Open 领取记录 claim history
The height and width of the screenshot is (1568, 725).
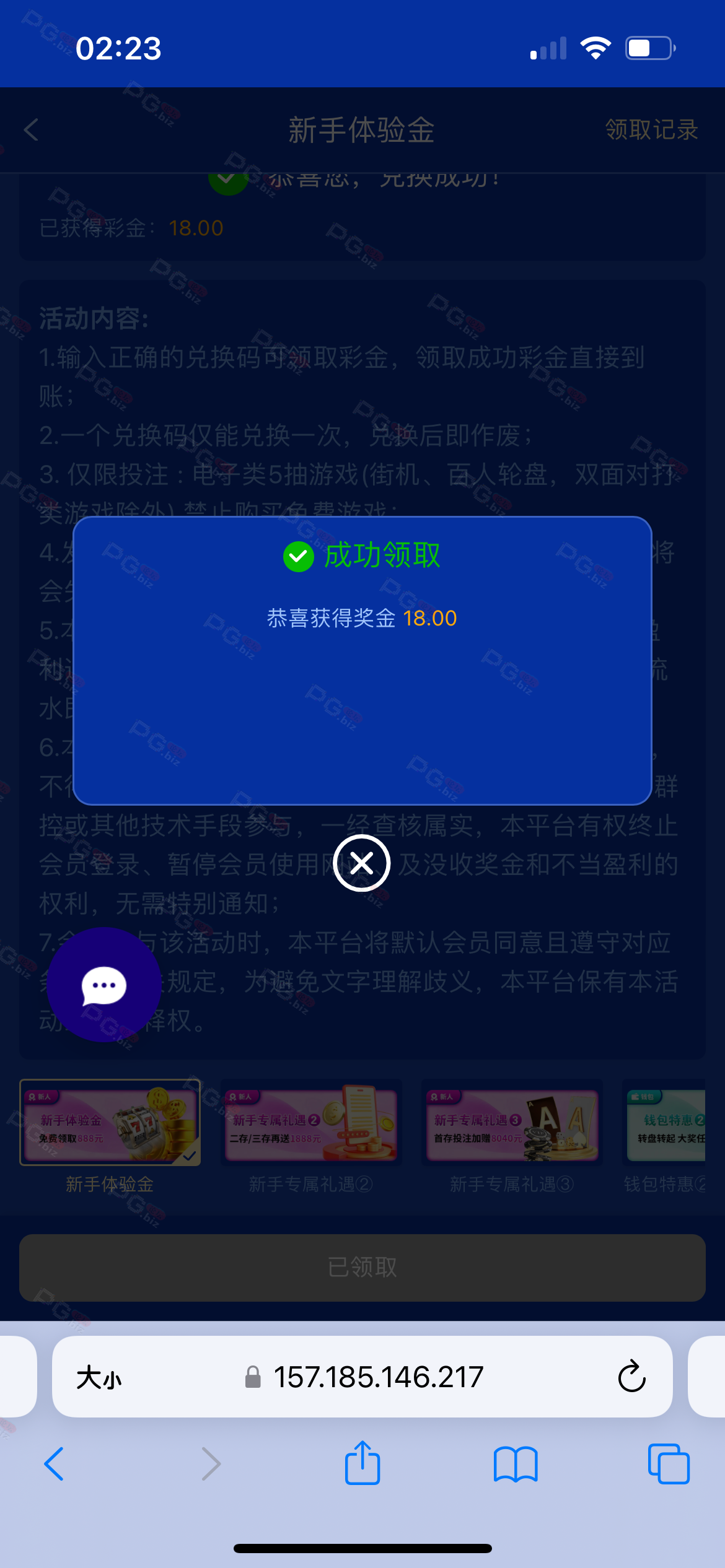[651, 130]
